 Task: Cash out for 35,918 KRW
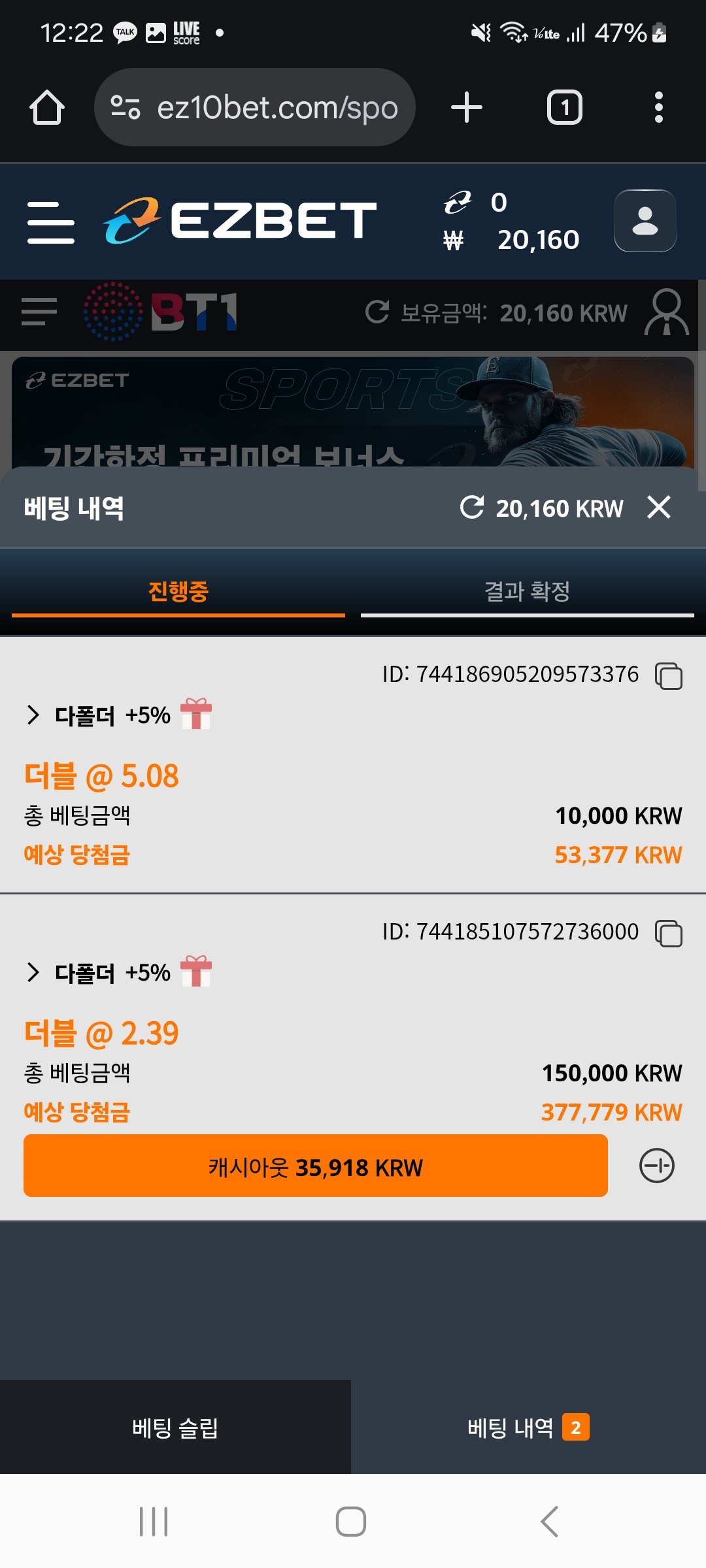[x=315, y=1166]
